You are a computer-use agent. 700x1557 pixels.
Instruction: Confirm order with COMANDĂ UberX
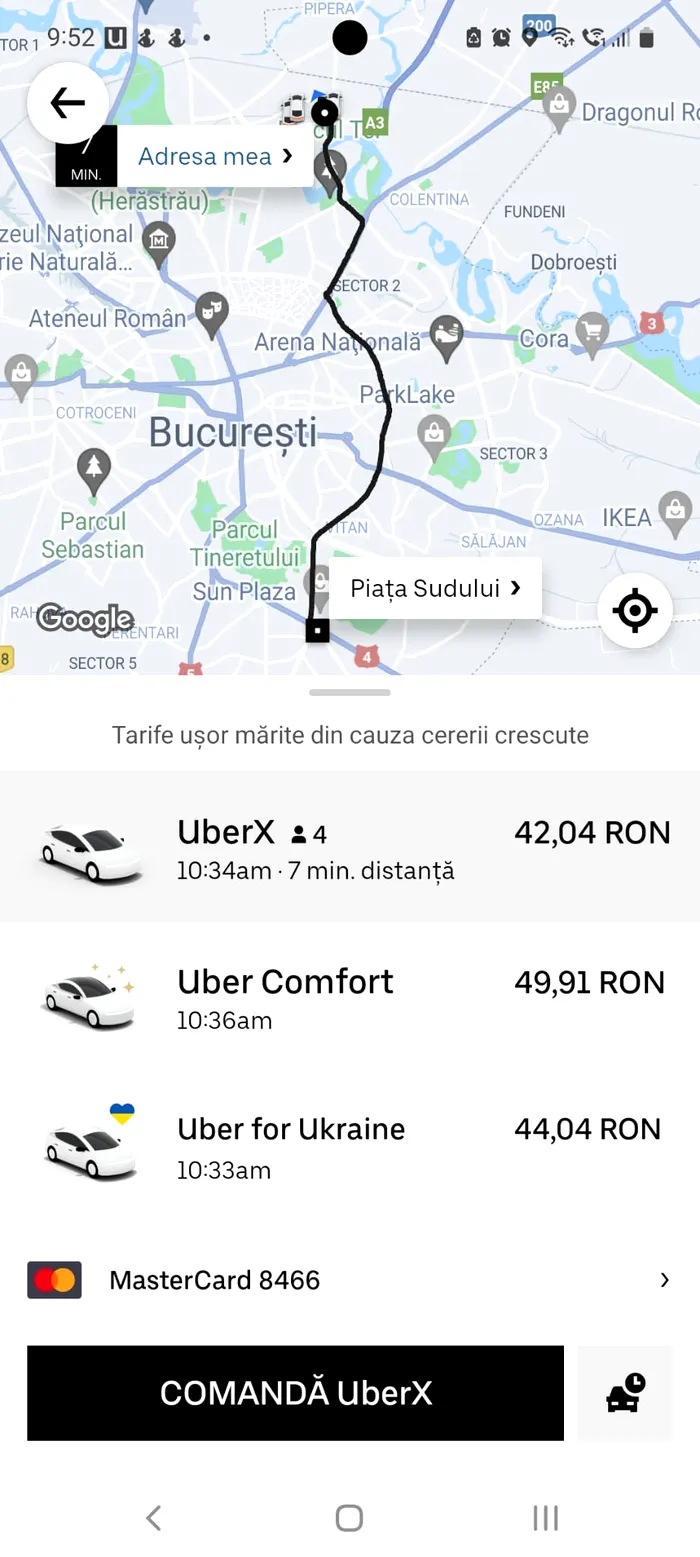tap(295, 1393)
